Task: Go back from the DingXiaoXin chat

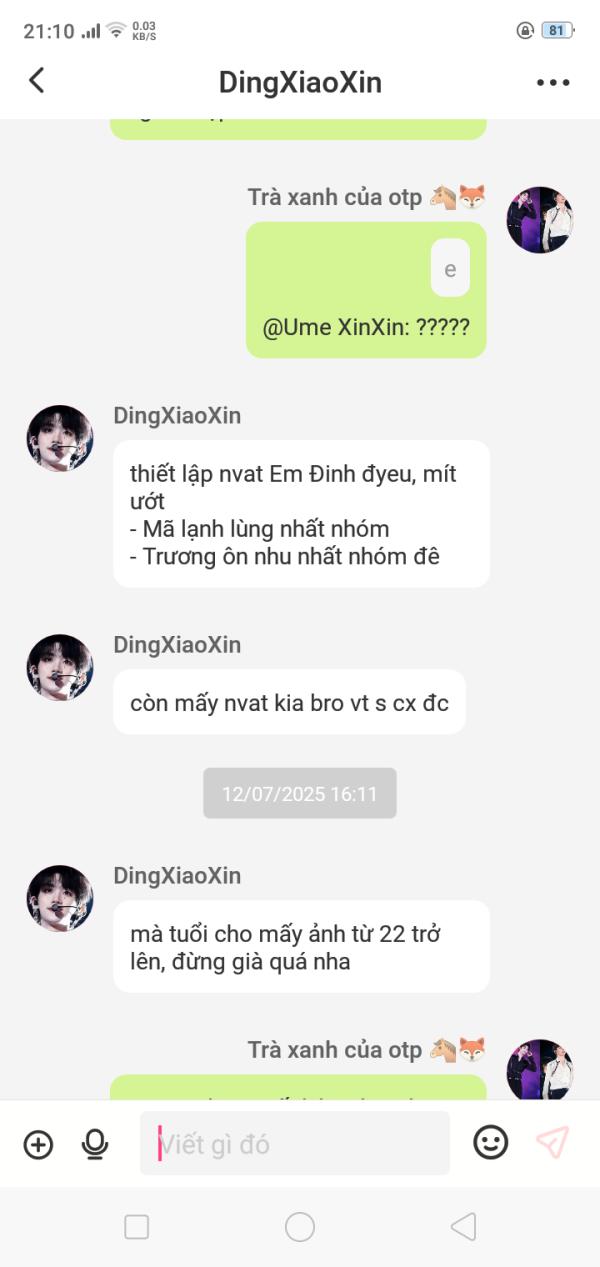Action: click(x=37, y=81)
